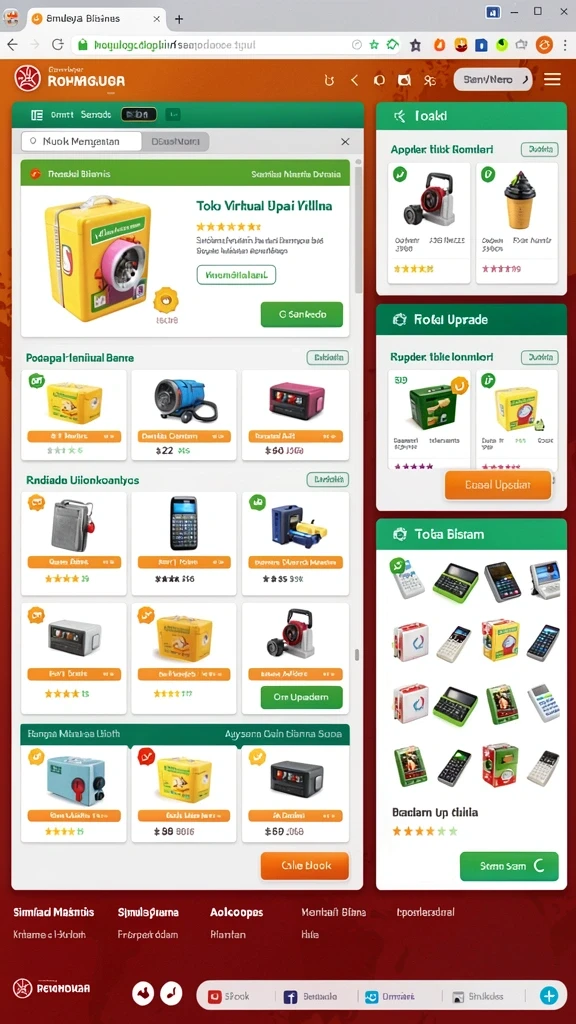This screenshot has width=576, height=1024.
Task: Open the Aolcoopes footer link
Action: point(236,912)
